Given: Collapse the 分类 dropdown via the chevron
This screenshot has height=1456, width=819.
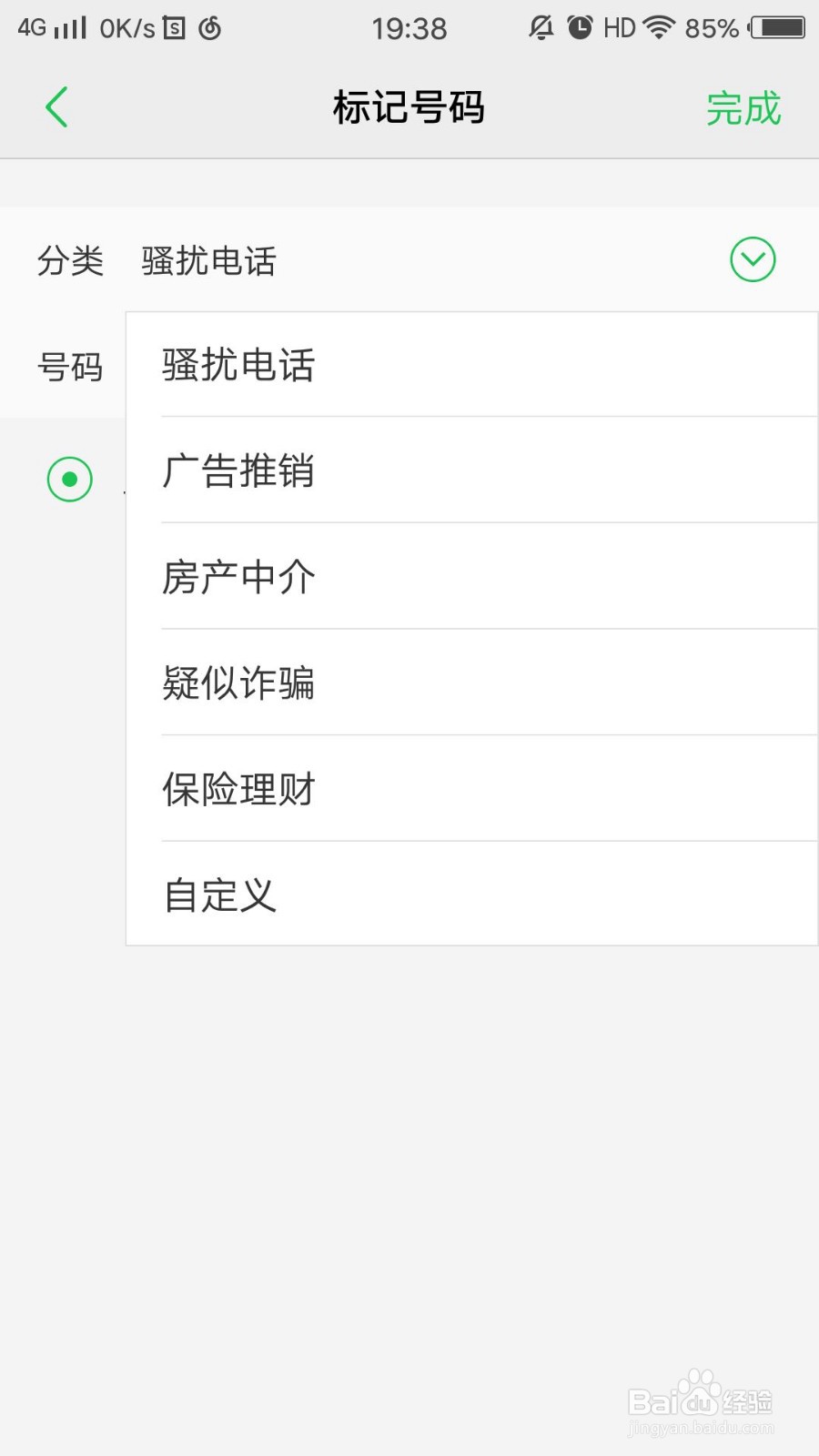Looking at the screenshot, I should pos(752,259).
